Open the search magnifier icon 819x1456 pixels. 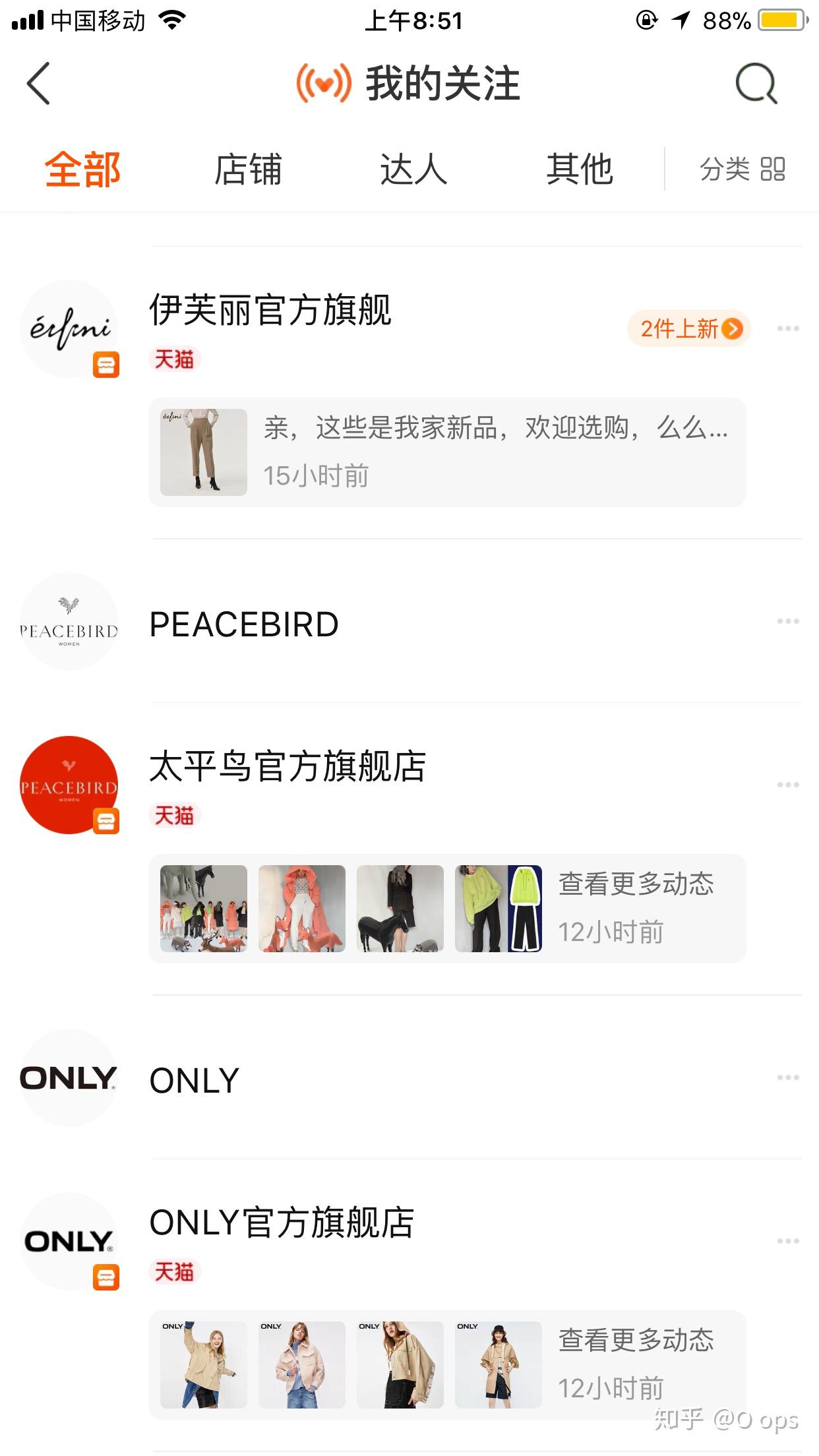coord(756,84)
